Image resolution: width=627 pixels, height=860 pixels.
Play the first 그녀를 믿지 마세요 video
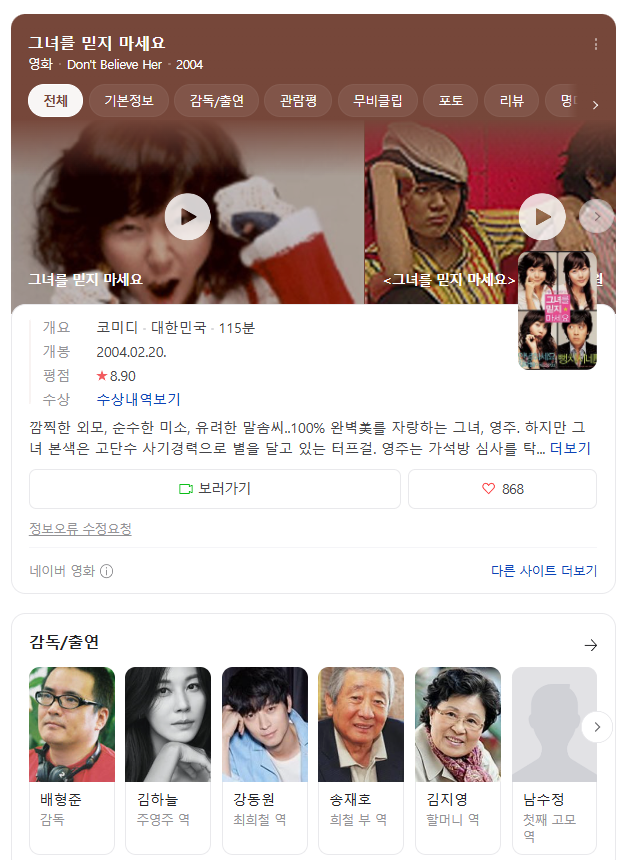(187, 217)
